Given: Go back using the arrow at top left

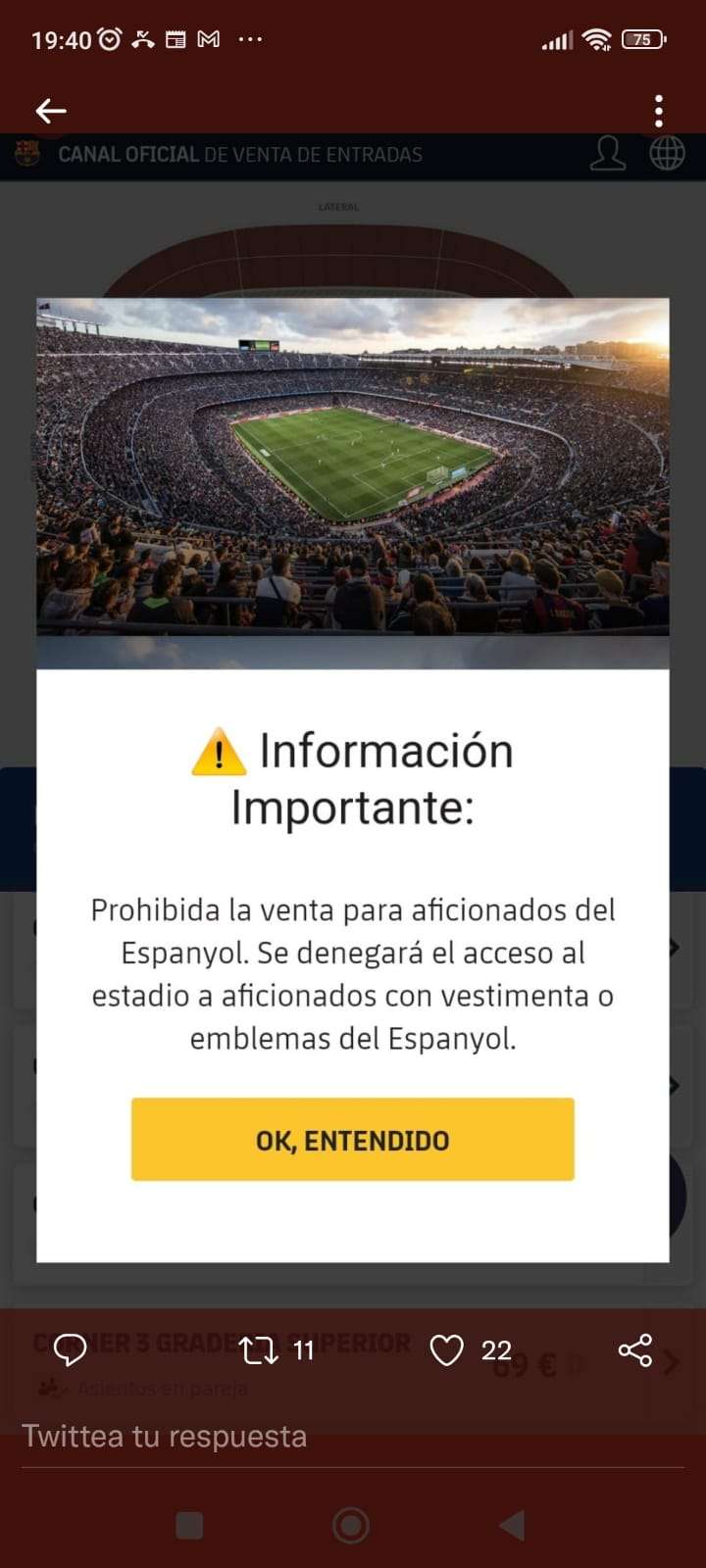Looking at the screenshot, I should [x=51, y=111].
